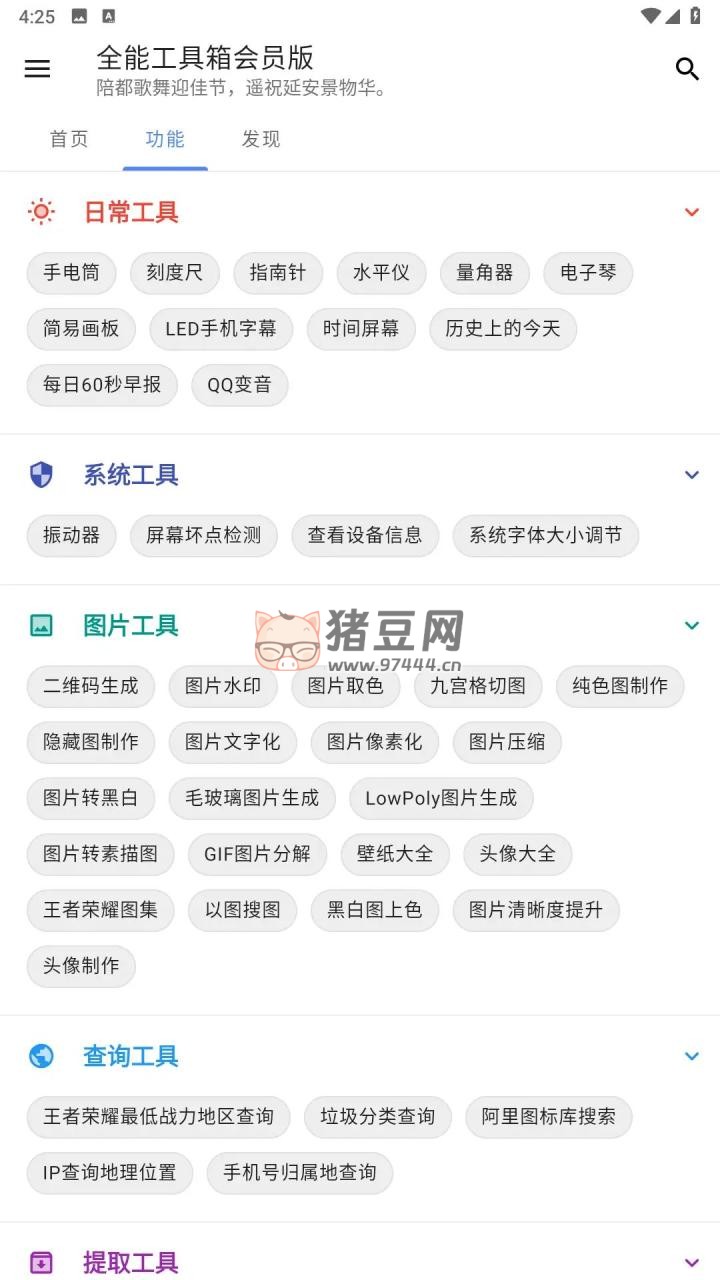720x1280 pixels.
Task: Open the hamburger drawer menu
Action: tap(37, 68)
